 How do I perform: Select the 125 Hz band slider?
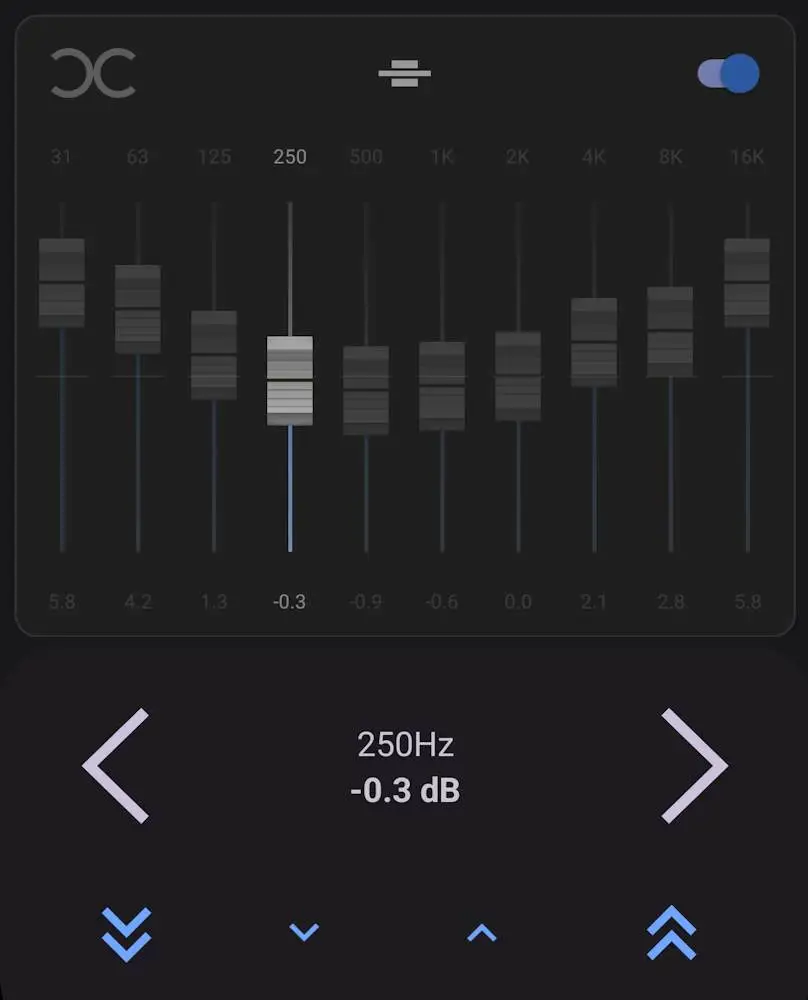214,355
